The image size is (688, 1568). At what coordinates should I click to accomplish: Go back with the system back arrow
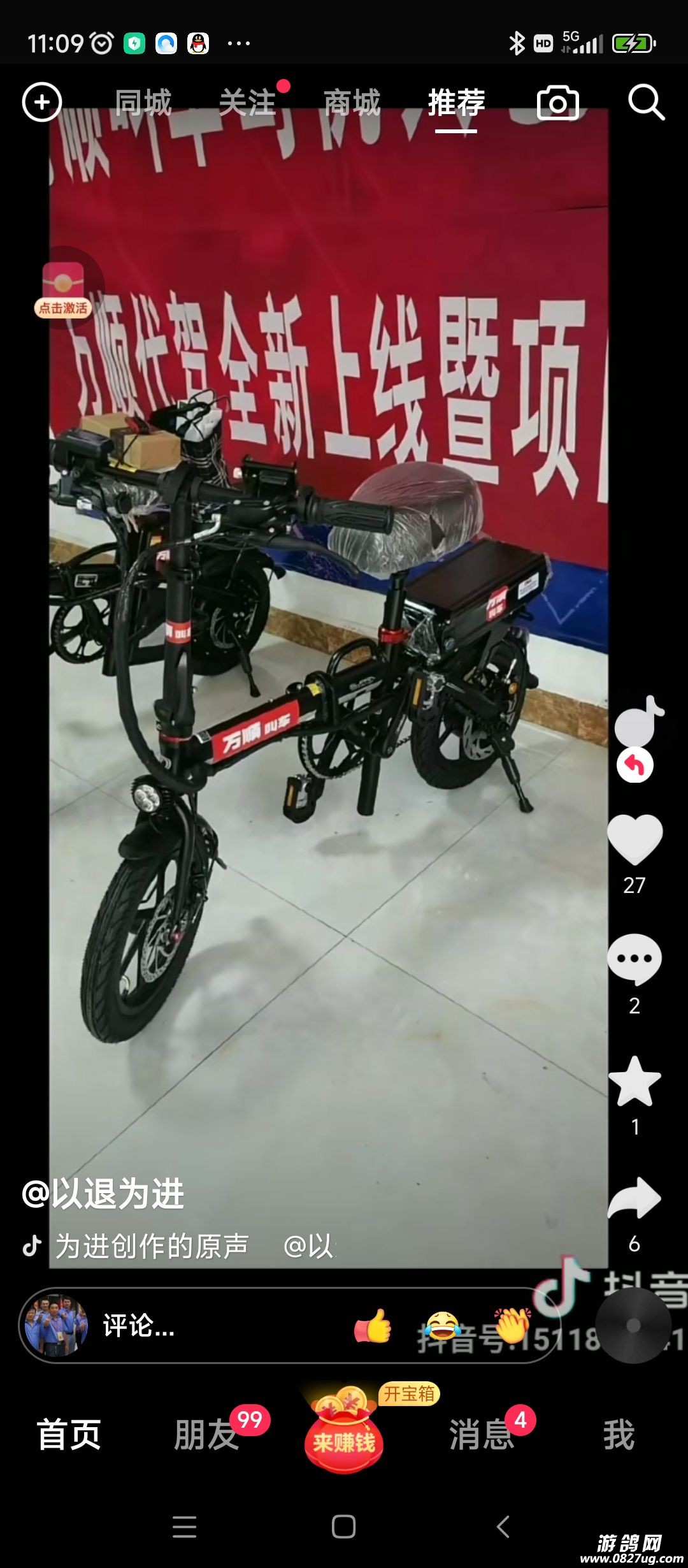pyautogui.click(x=503, y=1527)
